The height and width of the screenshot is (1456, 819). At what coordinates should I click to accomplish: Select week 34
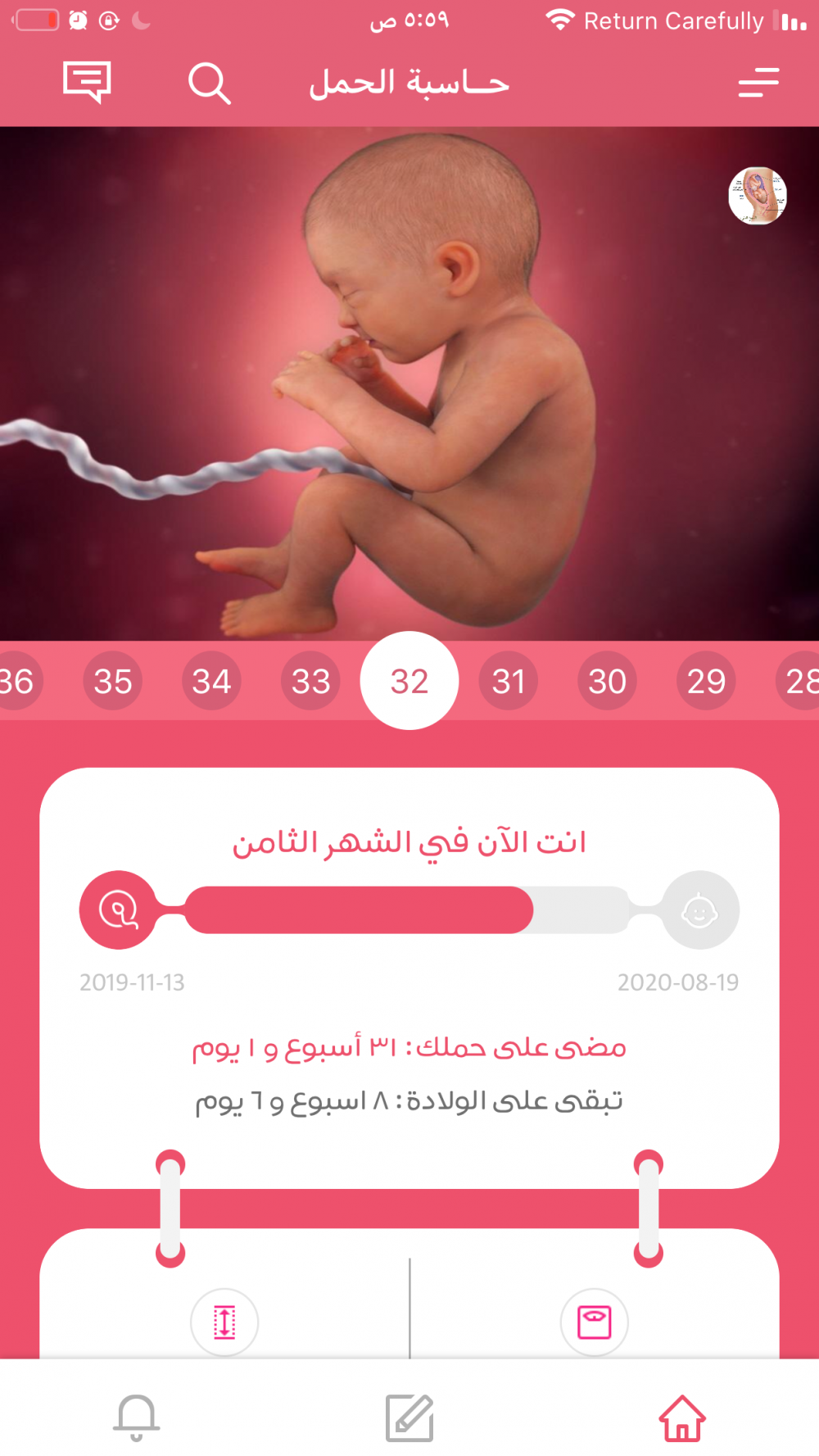211,681
